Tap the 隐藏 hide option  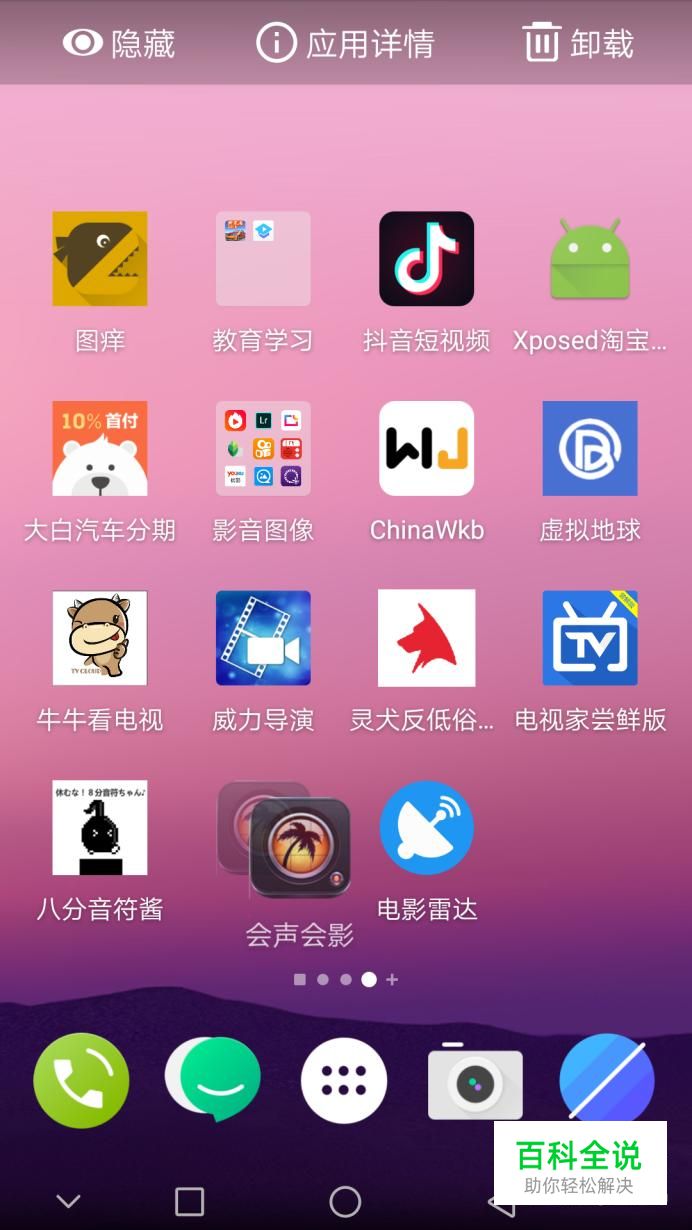tap(118, 43)
